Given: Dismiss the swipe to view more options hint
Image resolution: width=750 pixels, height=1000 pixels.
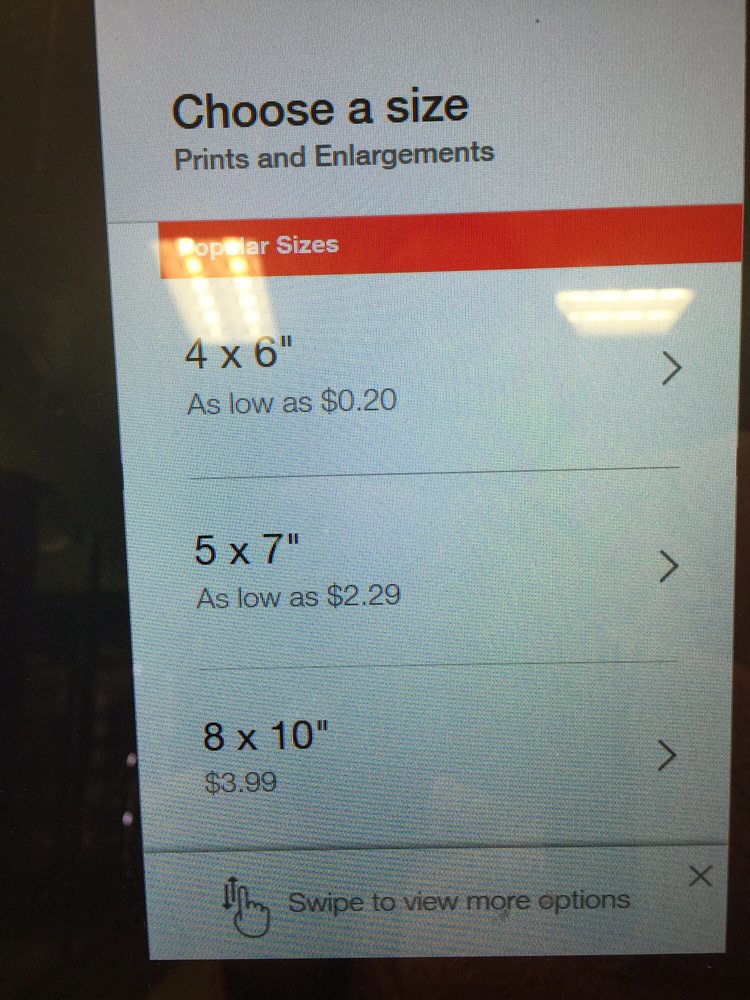Looking at the screenshot, I should point(701,877).
